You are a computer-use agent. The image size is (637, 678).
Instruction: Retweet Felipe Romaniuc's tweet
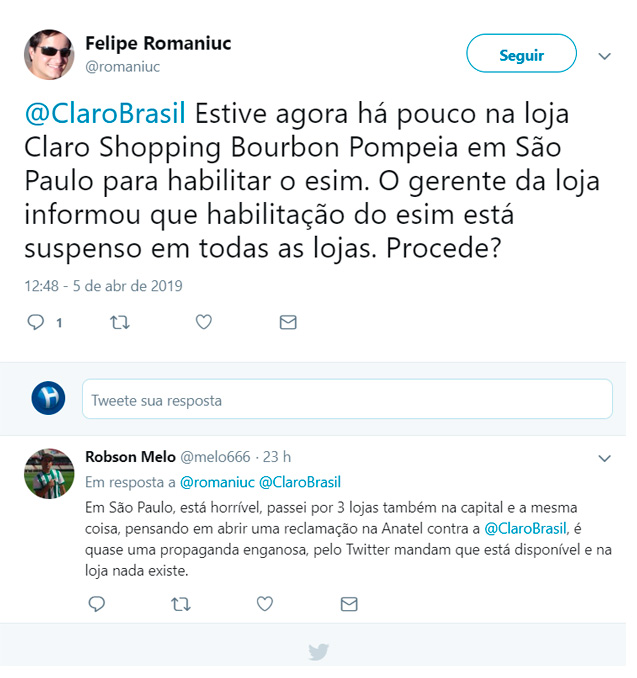pos(119,322)
